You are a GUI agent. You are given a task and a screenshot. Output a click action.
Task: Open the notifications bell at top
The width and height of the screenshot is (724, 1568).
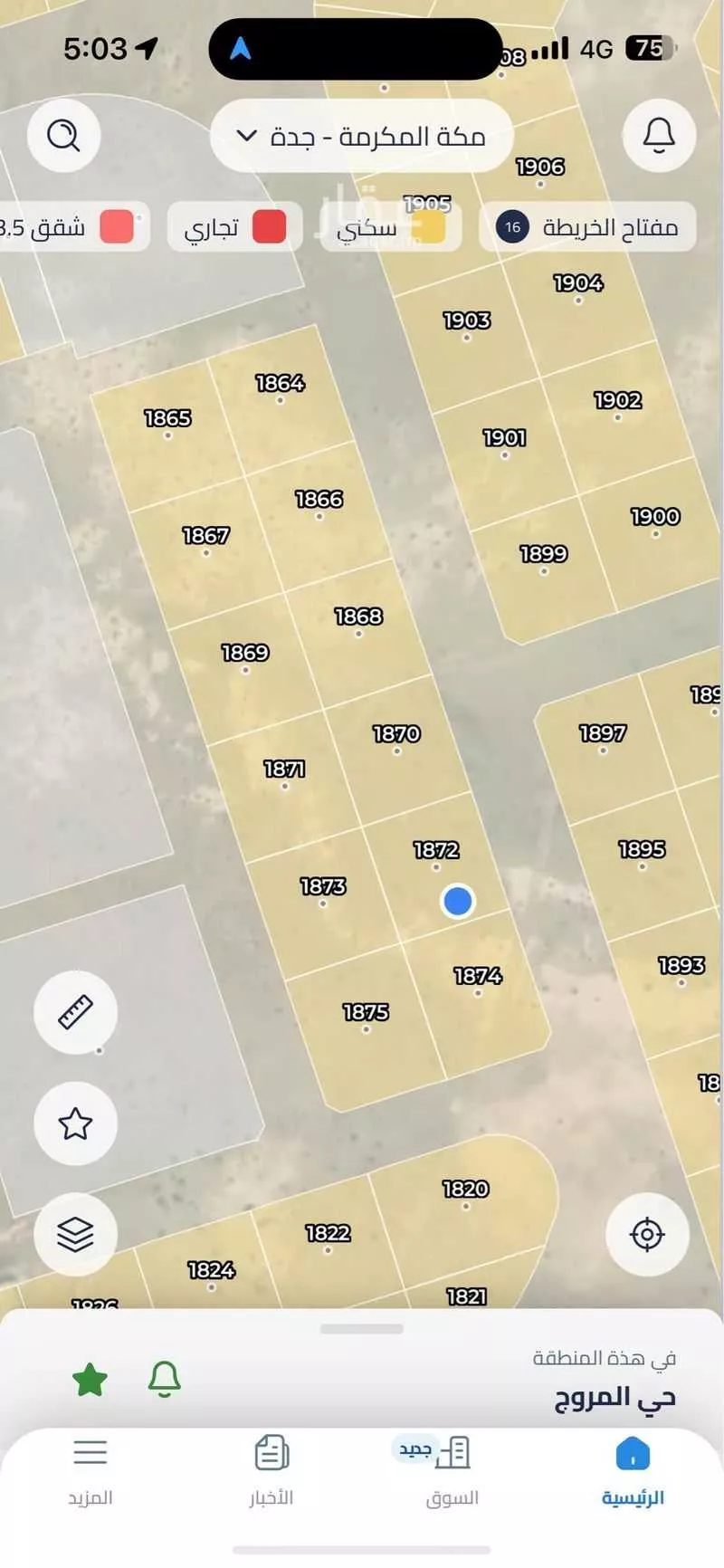[x=659, y=136]
